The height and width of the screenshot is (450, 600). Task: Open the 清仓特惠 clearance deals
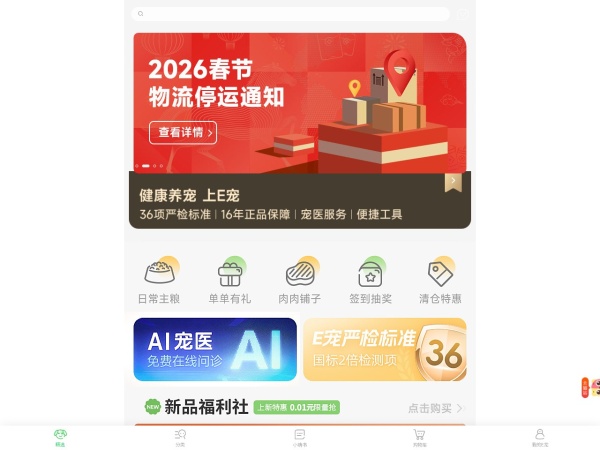(x=440, y=281)
